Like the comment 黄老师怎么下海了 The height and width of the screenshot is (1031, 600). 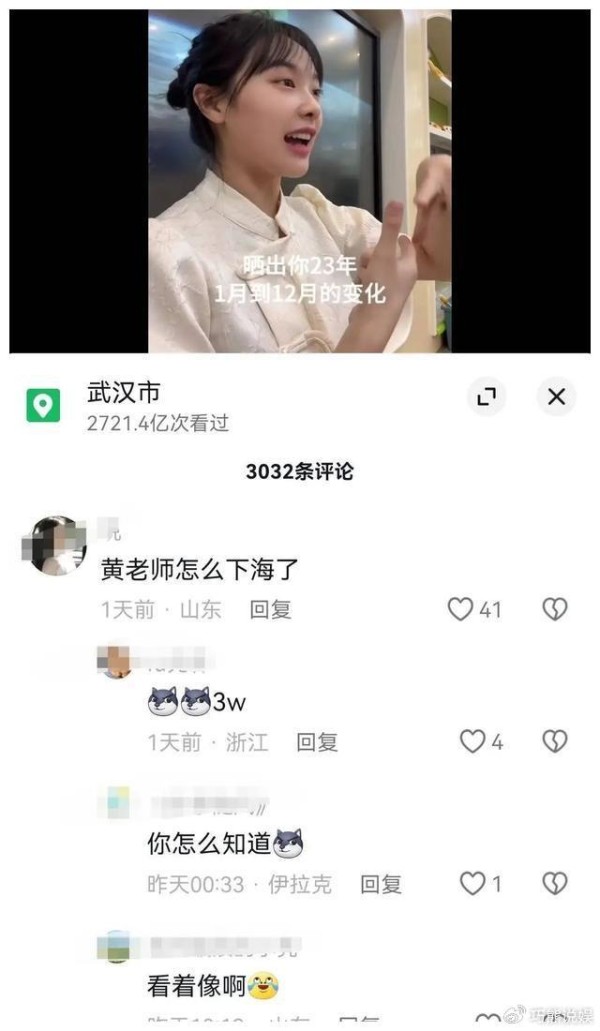[x=460, y=610]
